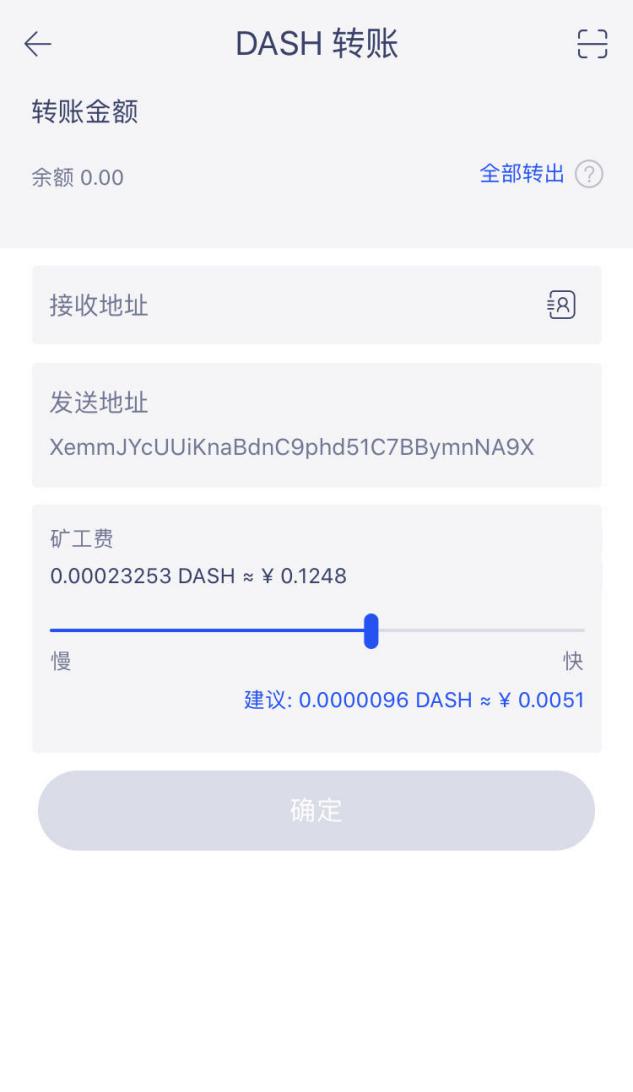Apply the suggested 0.0000096 DASH fee
The image size is (633, 1092).
[x=414, y=700]
